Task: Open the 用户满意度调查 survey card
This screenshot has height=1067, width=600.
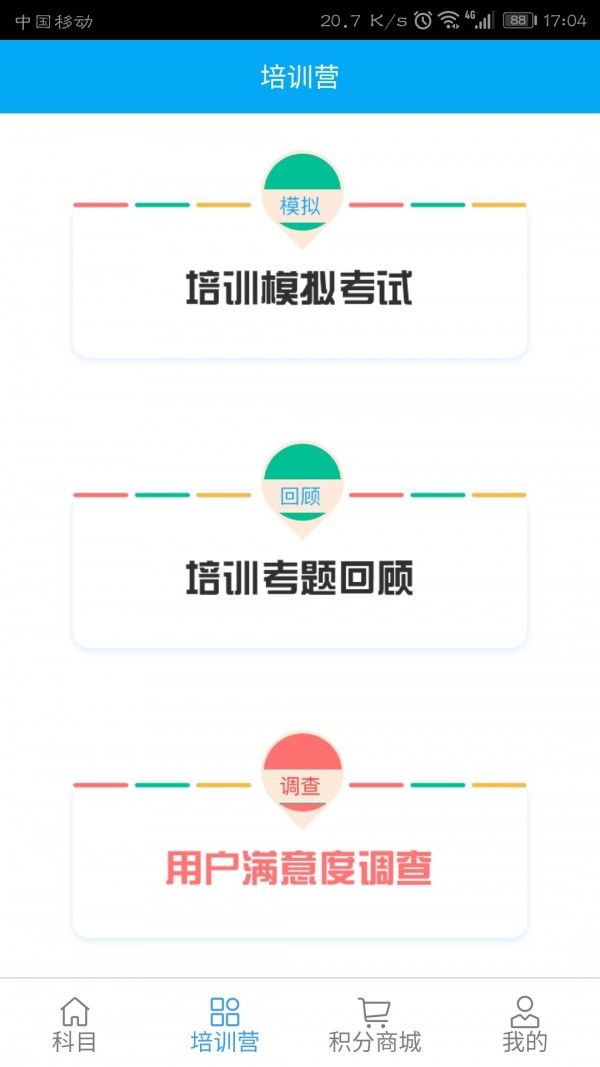Action: tap(299, 868)
